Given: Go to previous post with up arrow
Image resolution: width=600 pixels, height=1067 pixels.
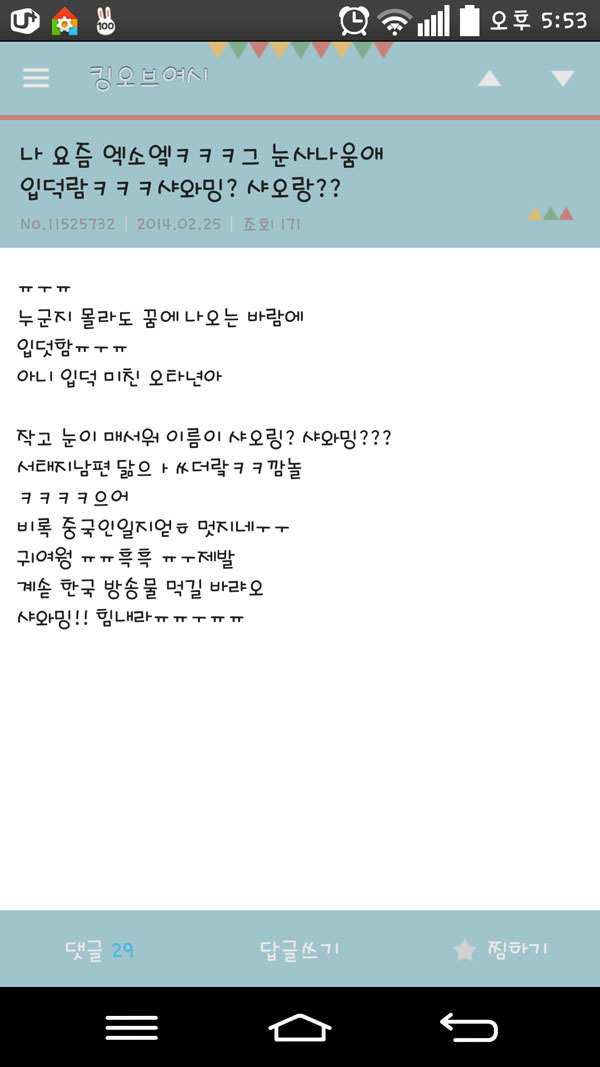Looking at the screenshot, I should point(489,78).
